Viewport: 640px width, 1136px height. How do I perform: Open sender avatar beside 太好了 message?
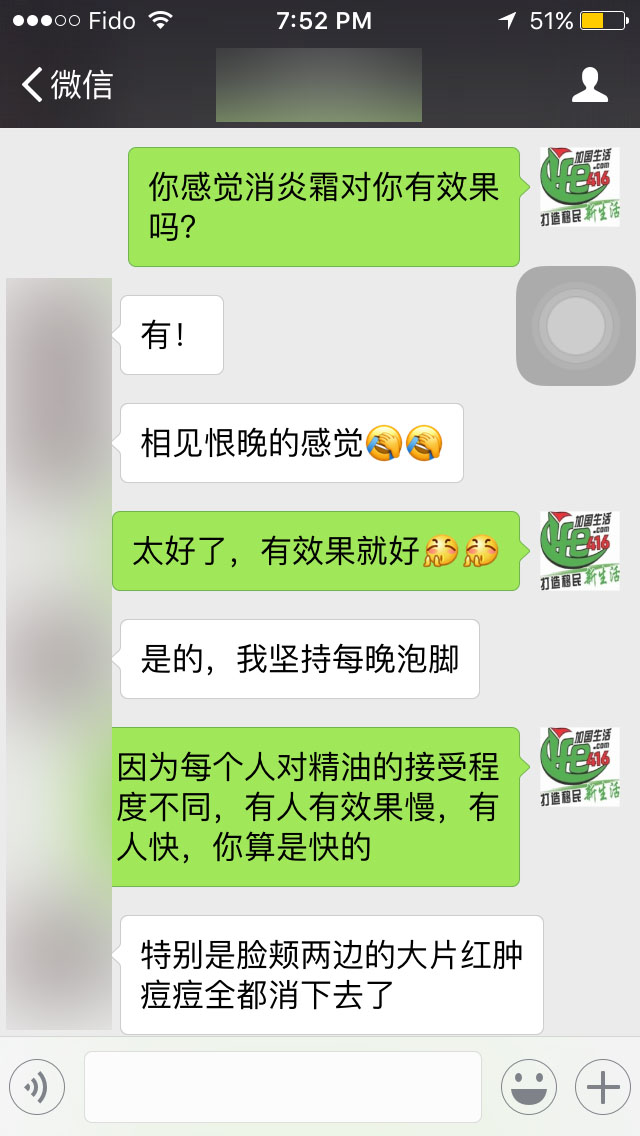tap(580, 551)
